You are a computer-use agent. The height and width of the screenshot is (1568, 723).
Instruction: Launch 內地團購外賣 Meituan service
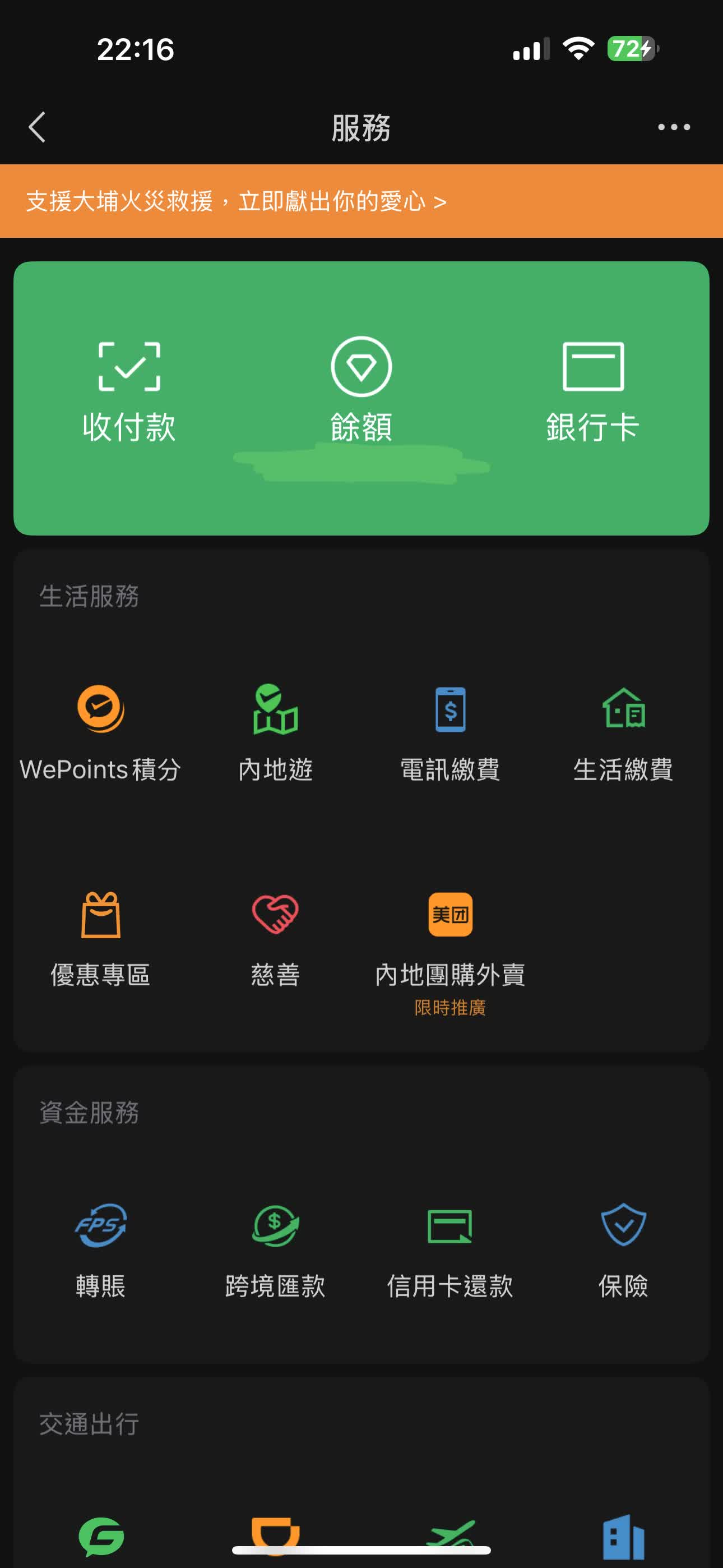[x=449, y=938]
